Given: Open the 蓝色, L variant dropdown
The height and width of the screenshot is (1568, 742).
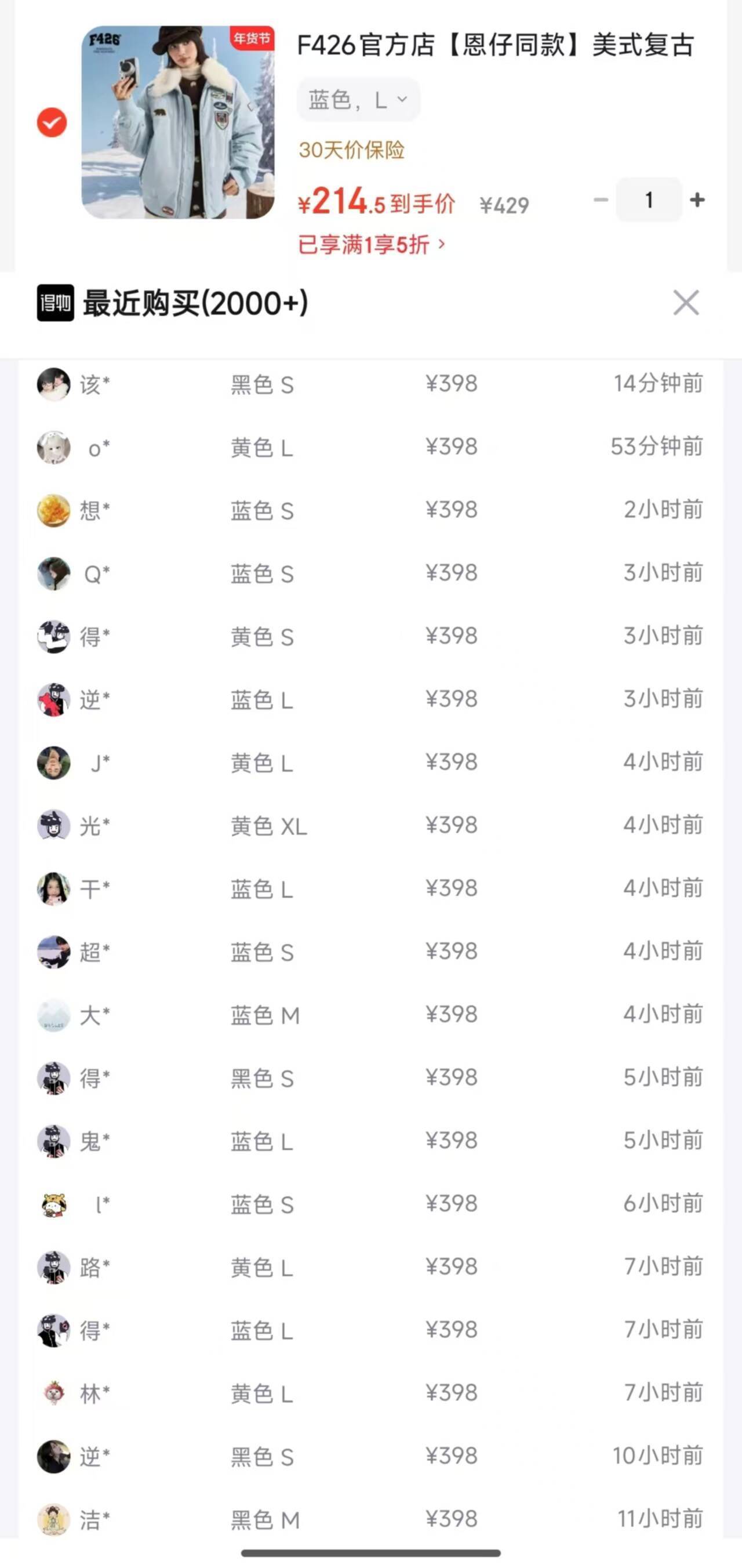Looking at the screenshot, I should tap(358, 100).
